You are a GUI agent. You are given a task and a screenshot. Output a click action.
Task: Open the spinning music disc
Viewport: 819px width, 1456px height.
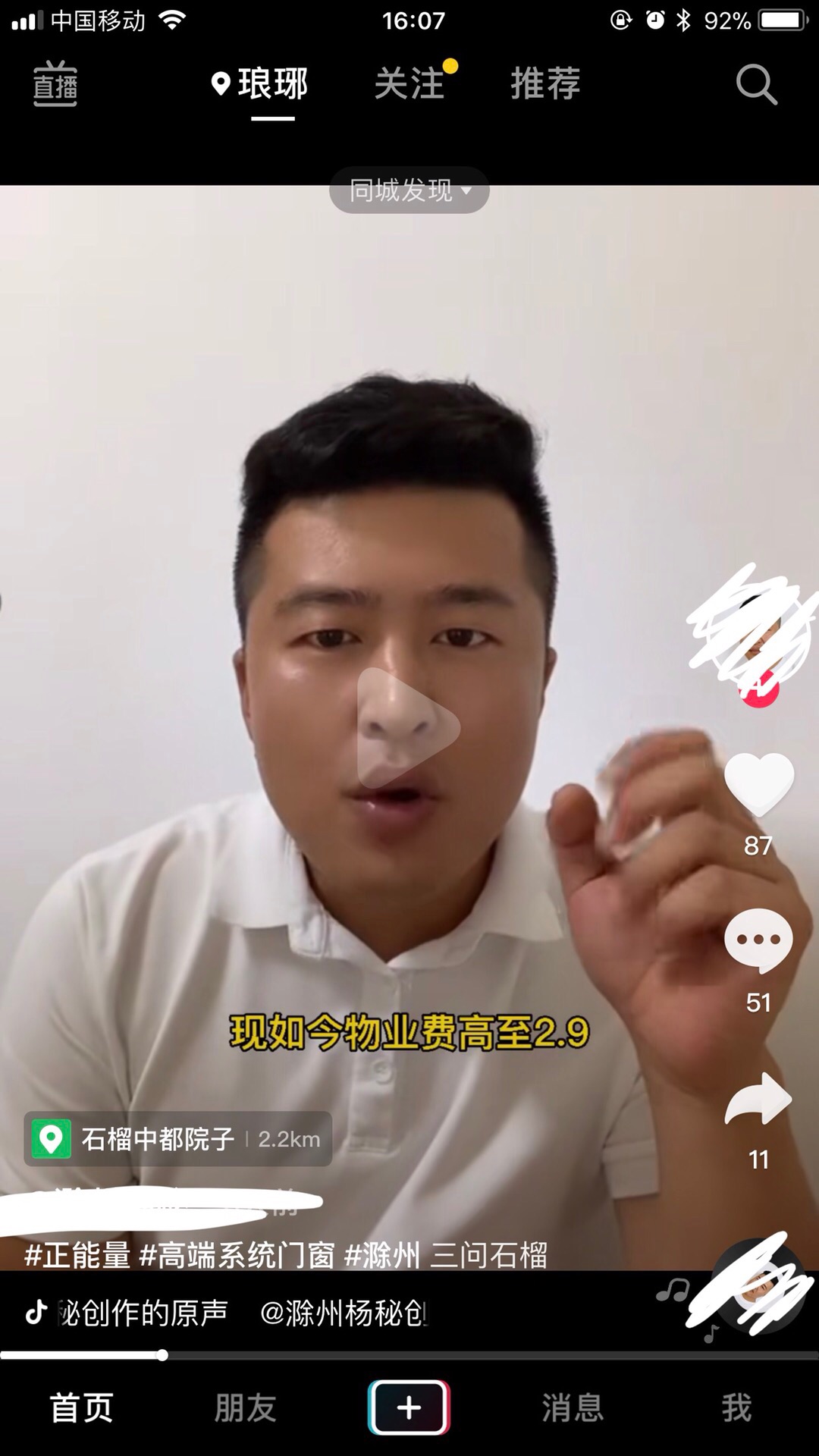pos(758,1287)
